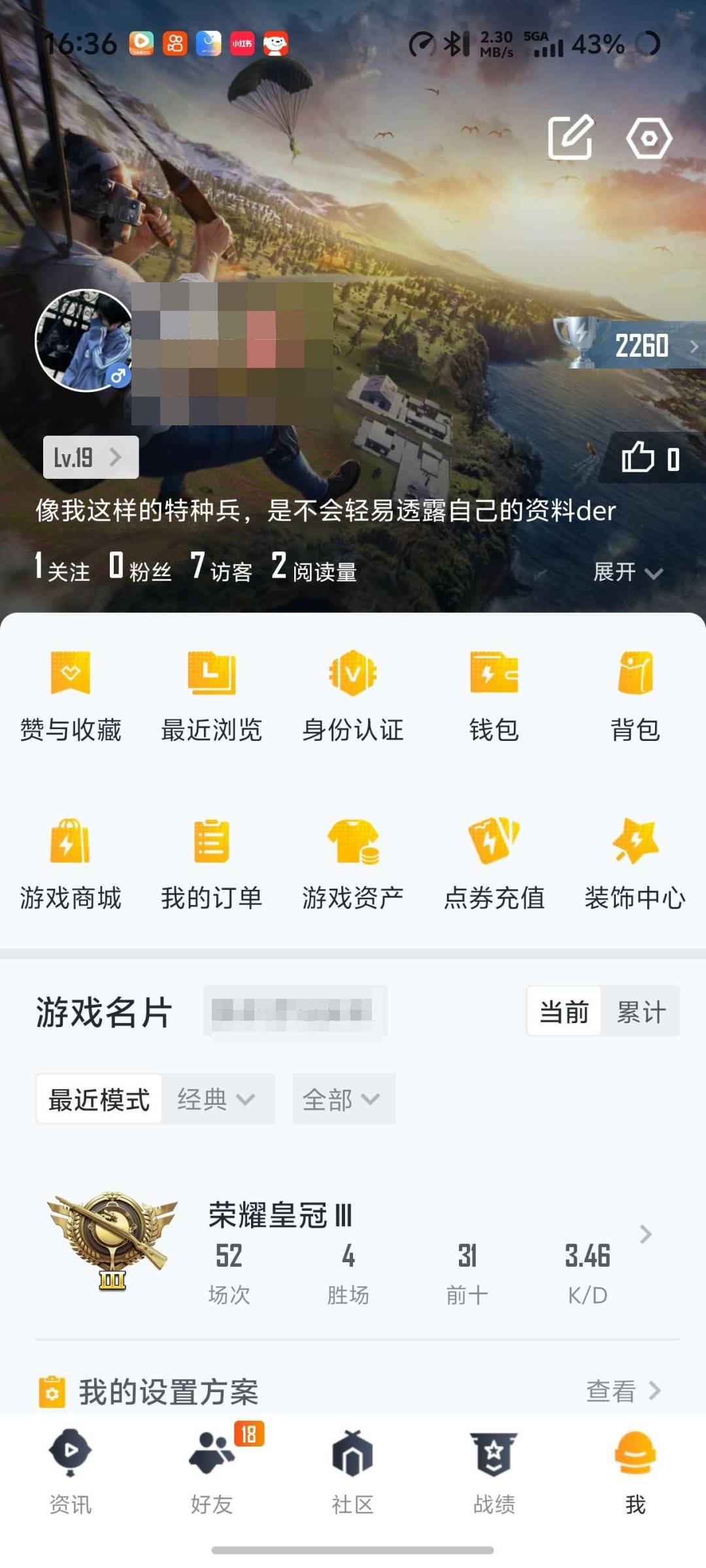Viewport: 706px width, 1568px height.
Task: Open 荣耀皇冠 III rank details card
Action: pos(353,1248)
